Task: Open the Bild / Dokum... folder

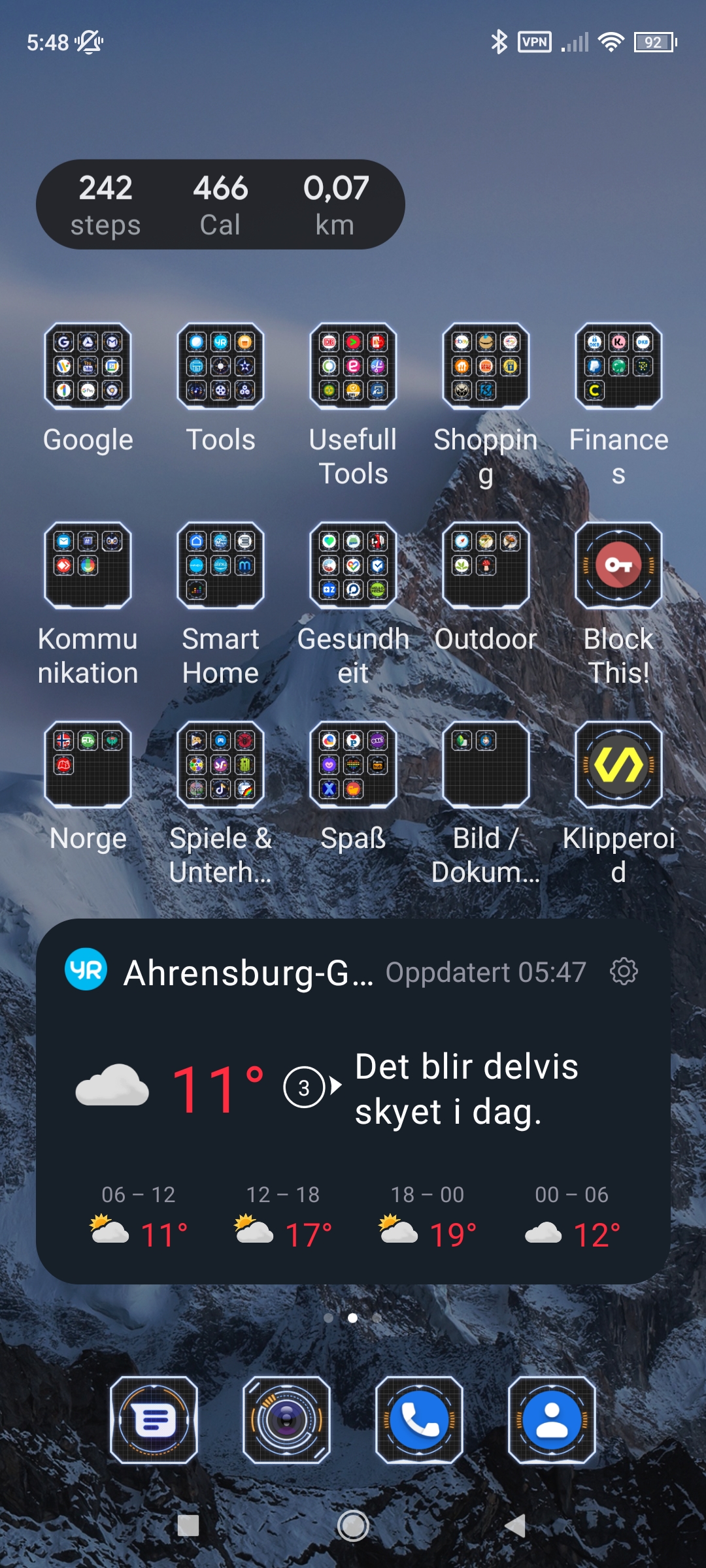Action: (x=486, y=764)
